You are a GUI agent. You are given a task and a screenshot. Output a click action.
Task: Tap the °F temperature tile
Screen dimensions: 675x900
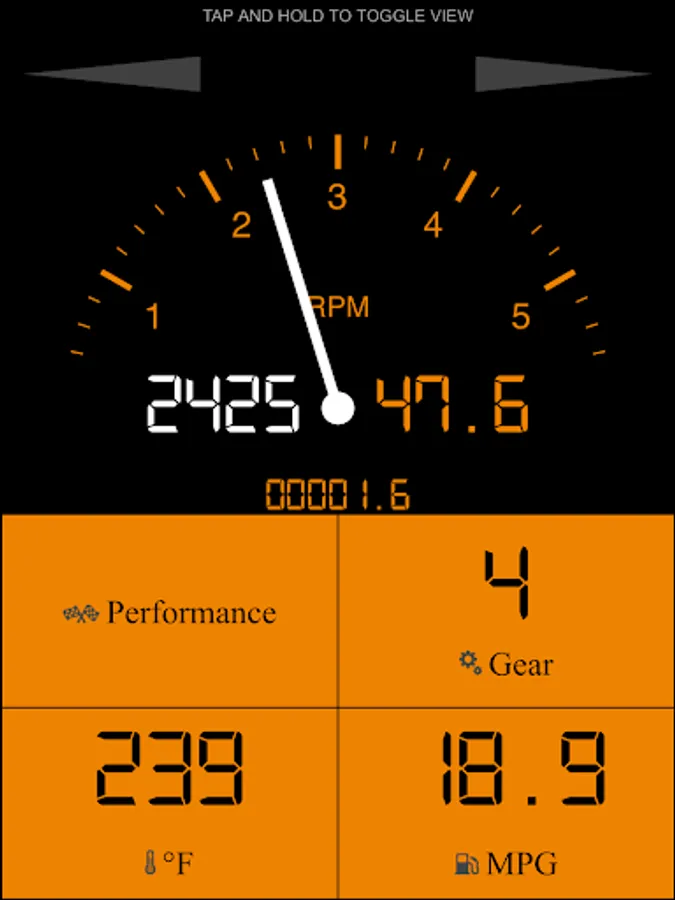click(170, 803)
